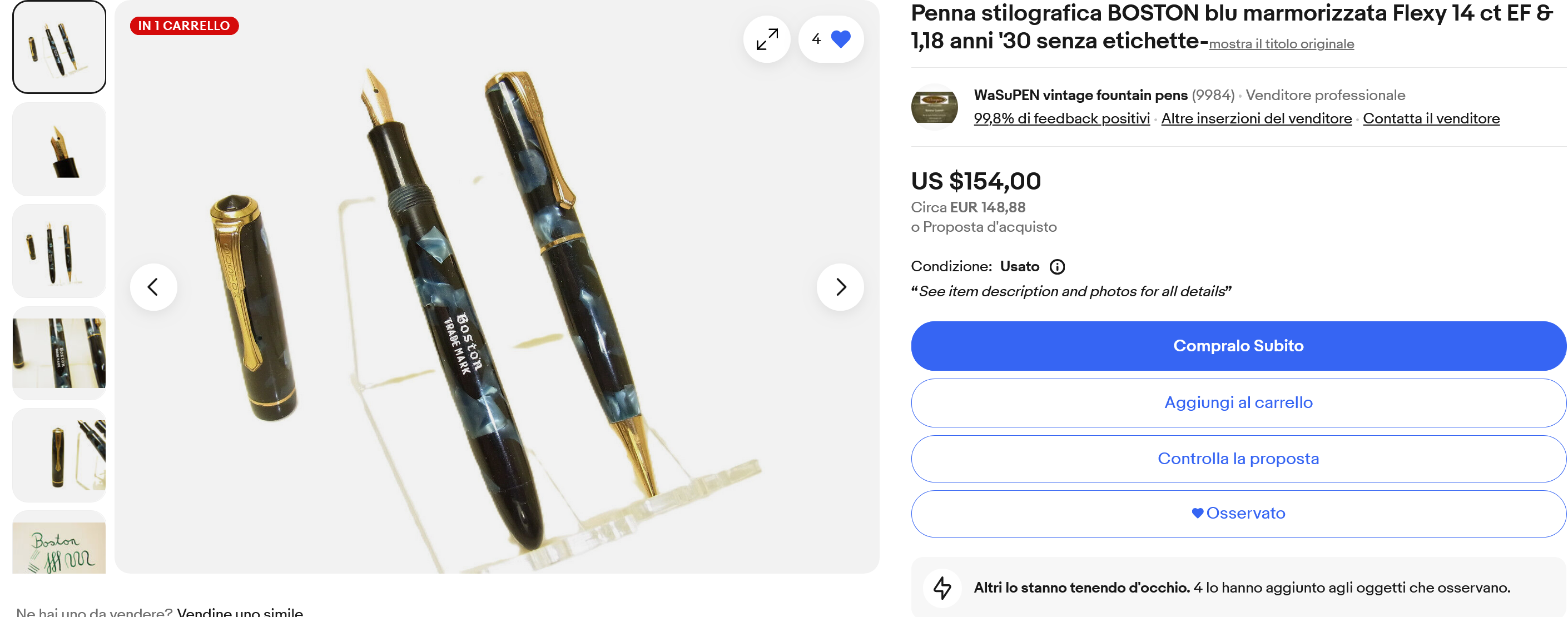View Altre inserzioni del venditore
This screenshot has width=1568, height=617.
coord(1256,118)
